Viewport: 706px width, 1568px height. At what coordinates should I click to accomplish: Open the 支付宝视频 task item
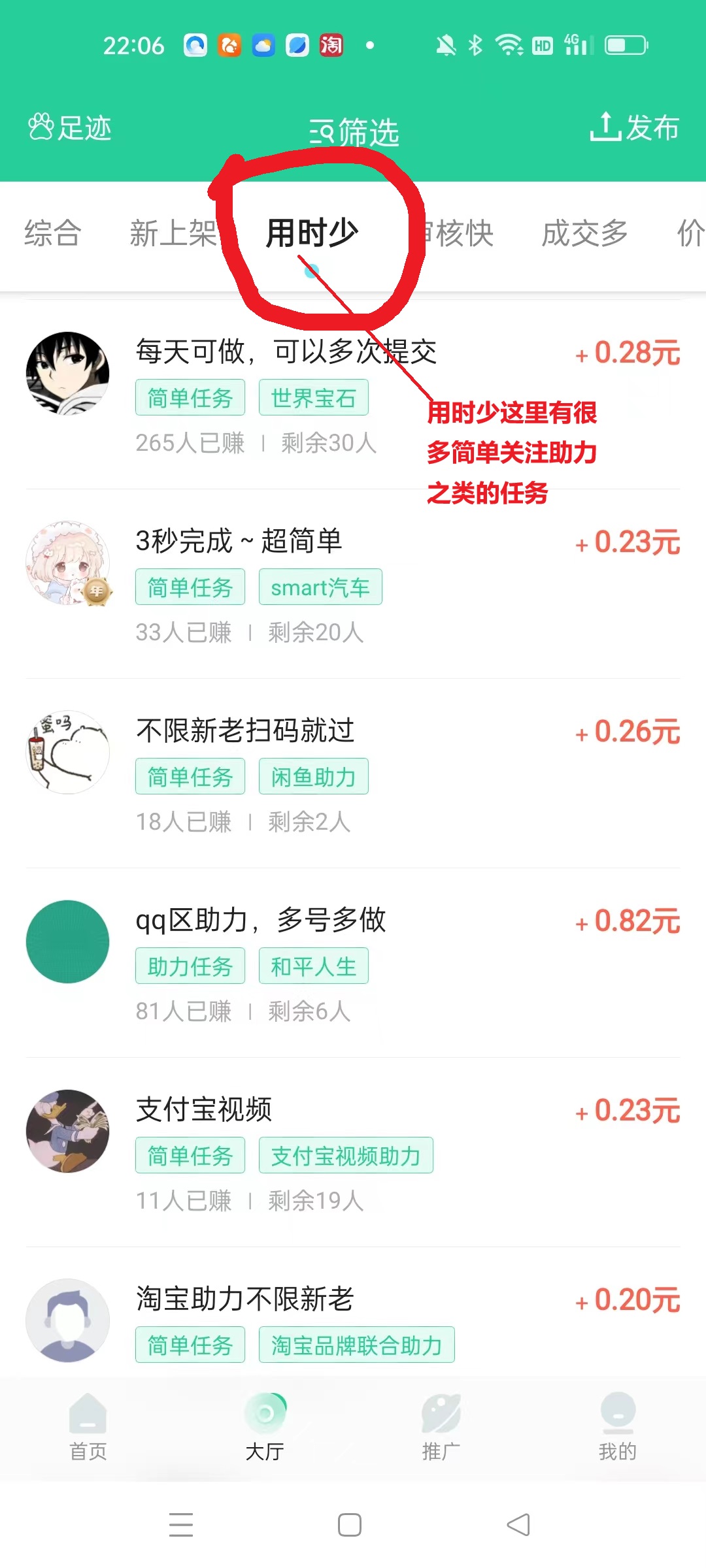205,1109
